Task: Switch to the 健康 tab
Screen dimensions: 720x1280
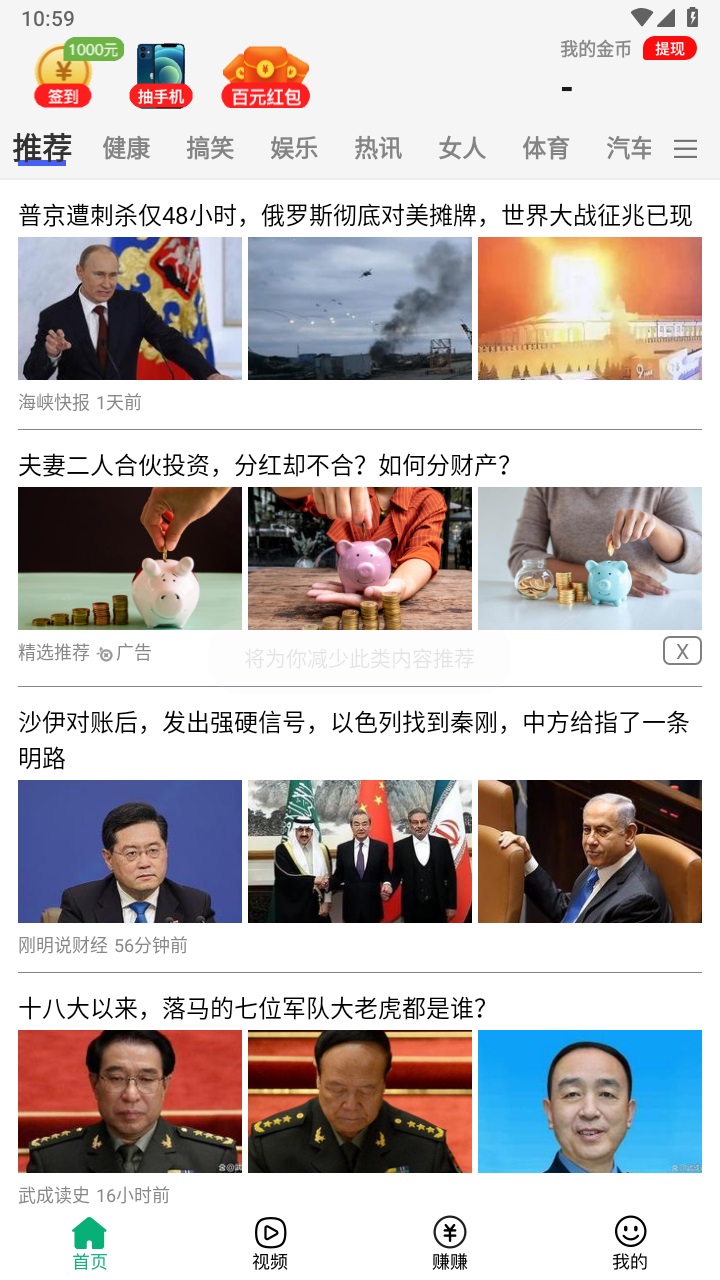Action: click(125, 148)
